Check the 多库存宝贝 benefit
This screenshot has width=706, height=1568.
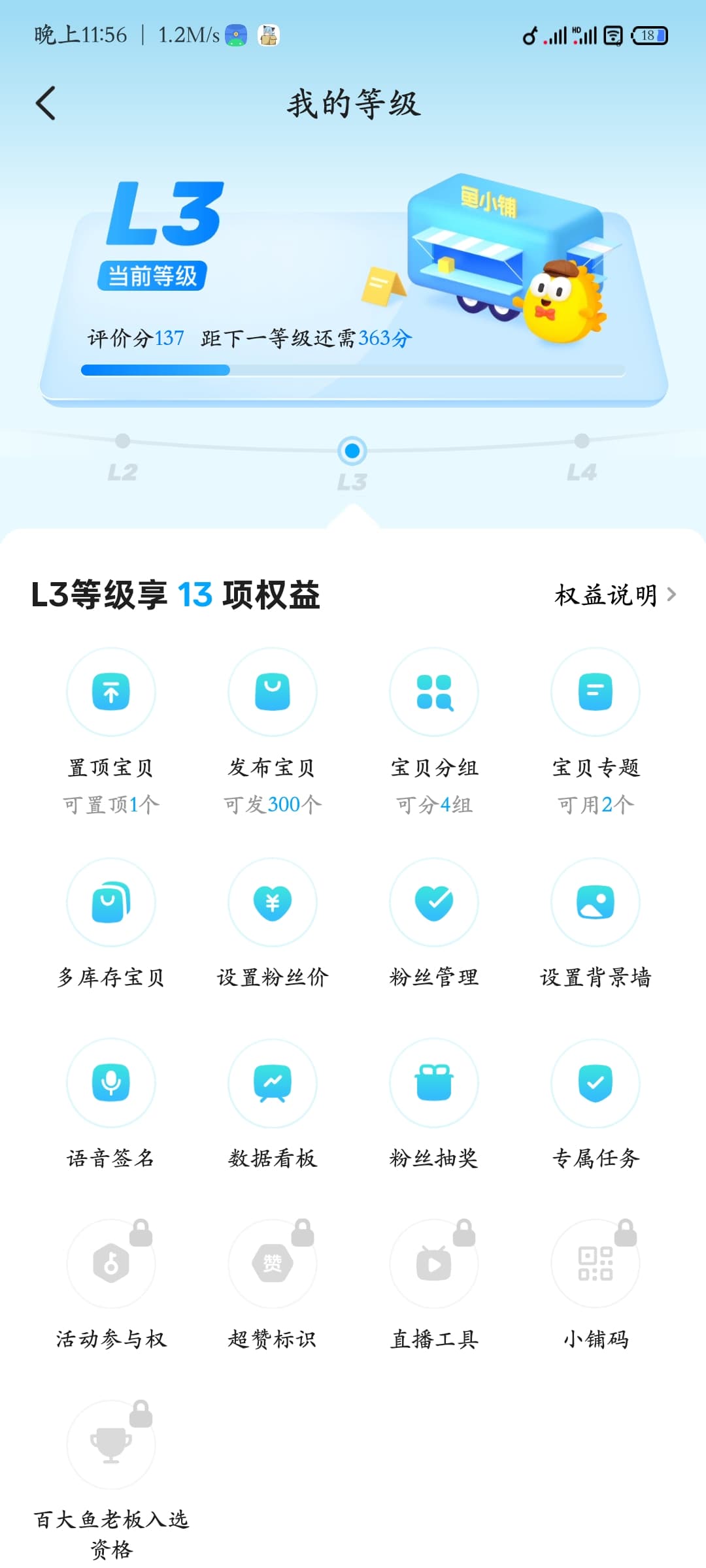pyautogui.click(x=111, y=903)
